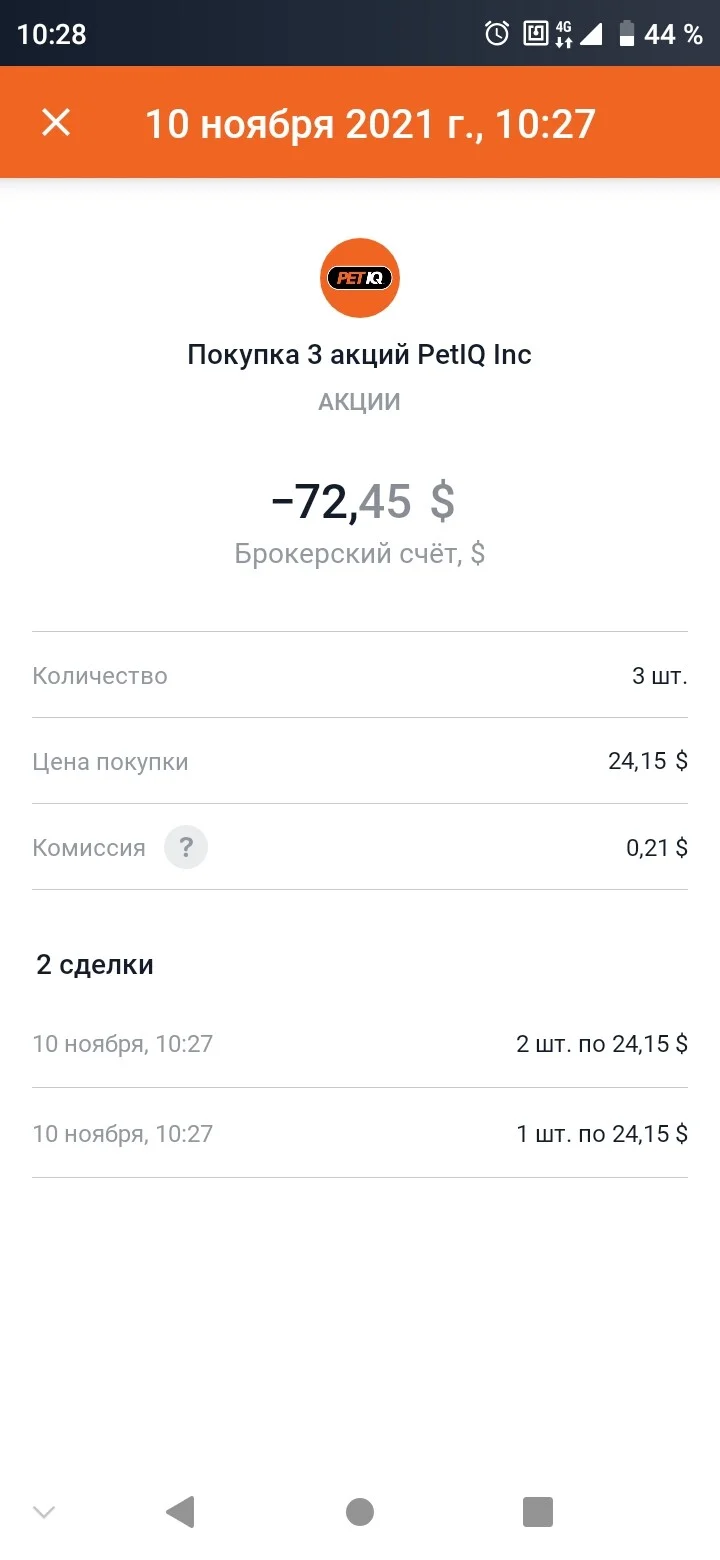Image resolution: width=720 pixels, height=1560 pixels.
Task: Close the transaction details screen
Action: pyautogui.click(x=56, y=123)
